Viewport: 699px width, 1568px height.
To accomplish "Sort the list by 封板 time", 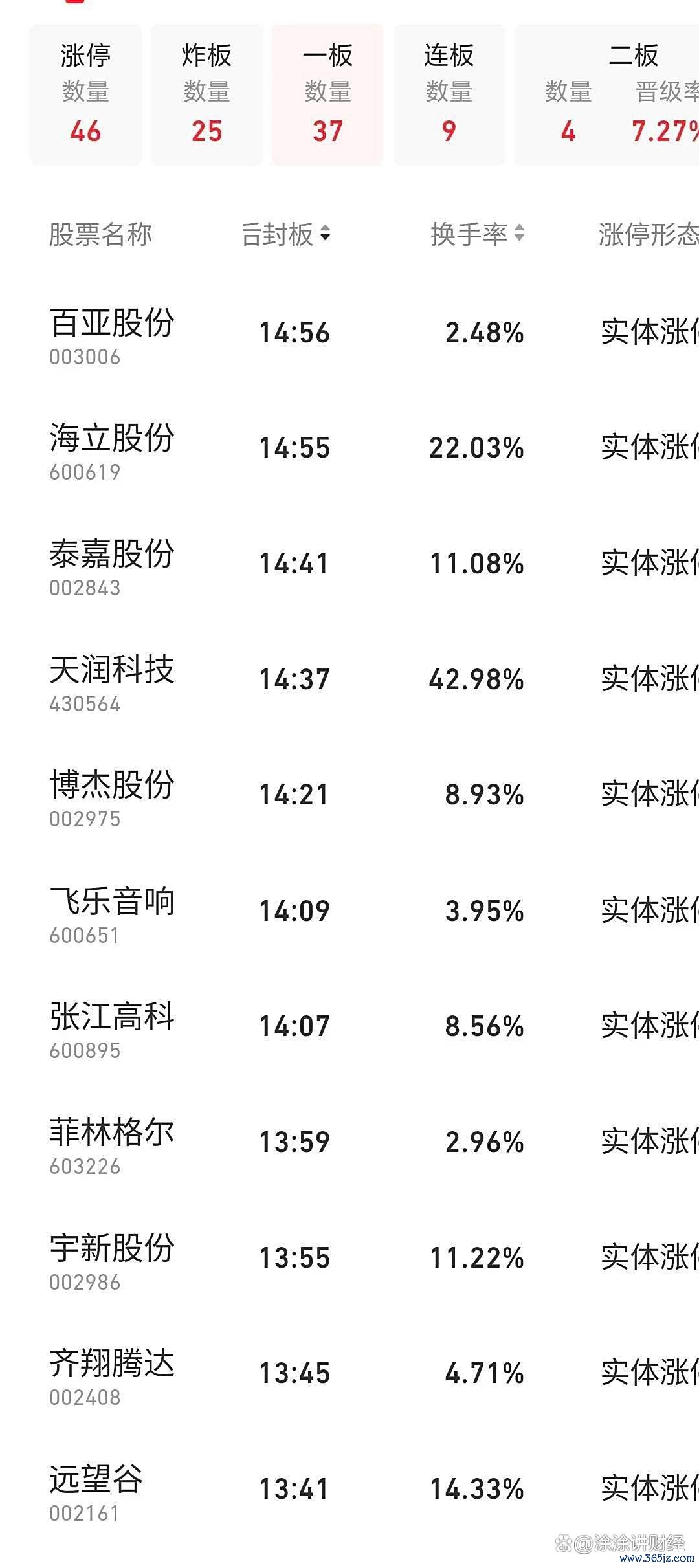I will tap(286, 234).
